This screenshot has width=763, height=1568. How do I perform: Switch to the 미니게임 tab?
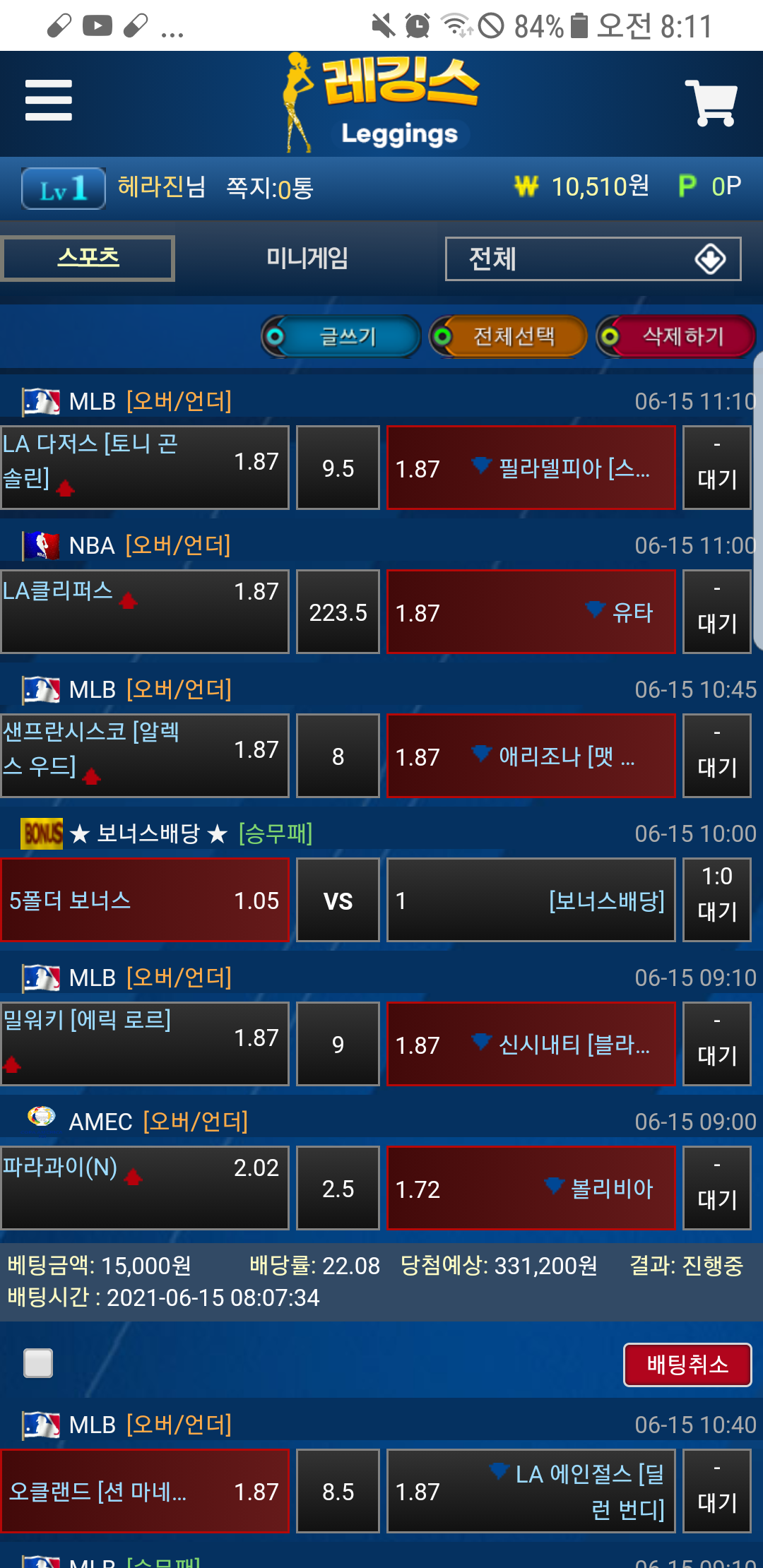tap(307, 259)
